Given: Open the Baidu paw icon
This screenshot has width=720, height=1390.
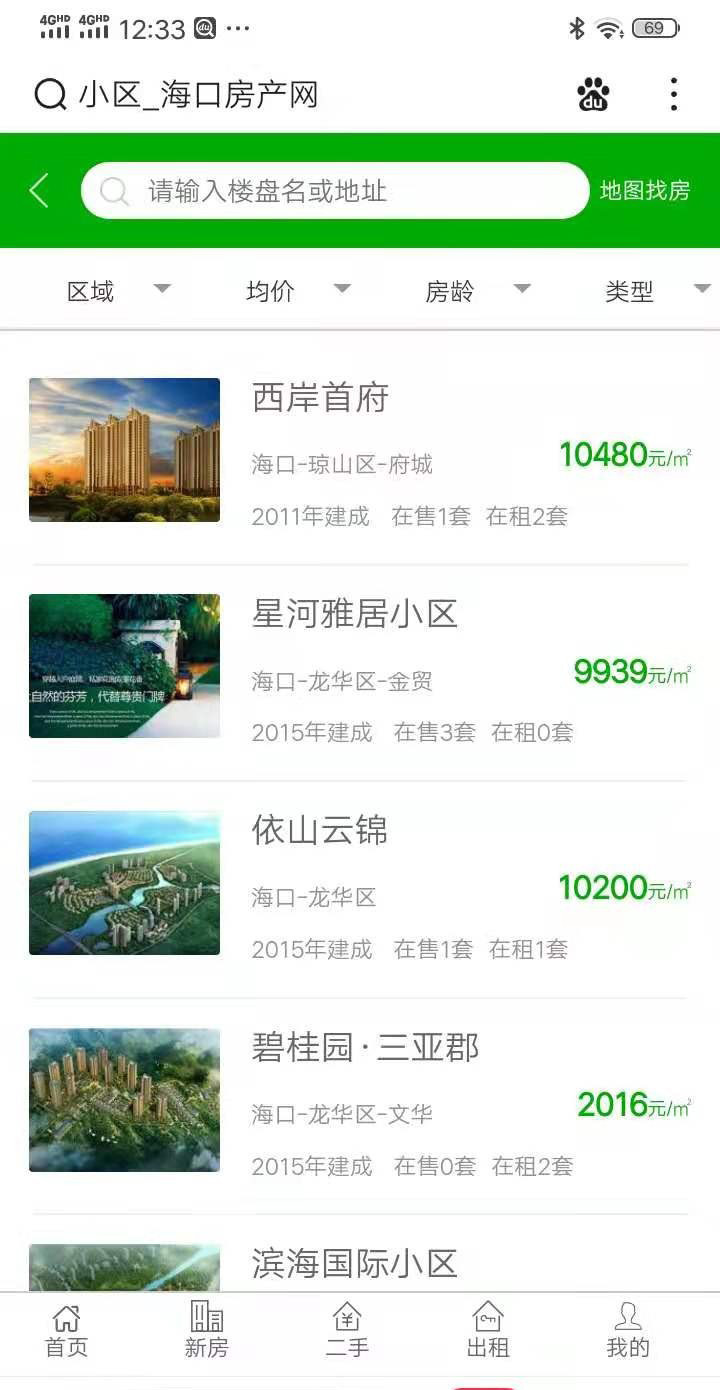Looking at the screenshot, I should (x=593, y=95).
